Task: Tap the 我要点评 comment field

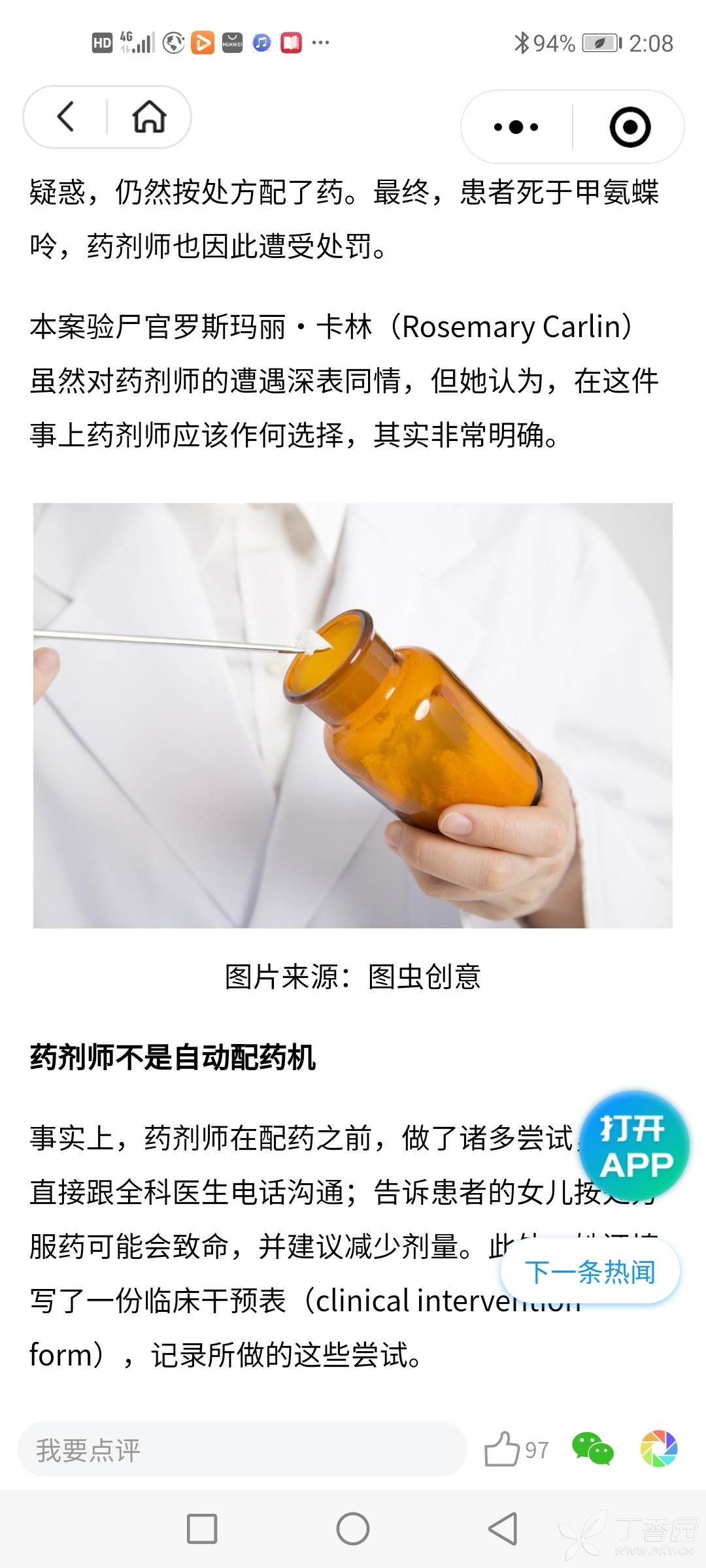Action: (x=242, y=1450)
